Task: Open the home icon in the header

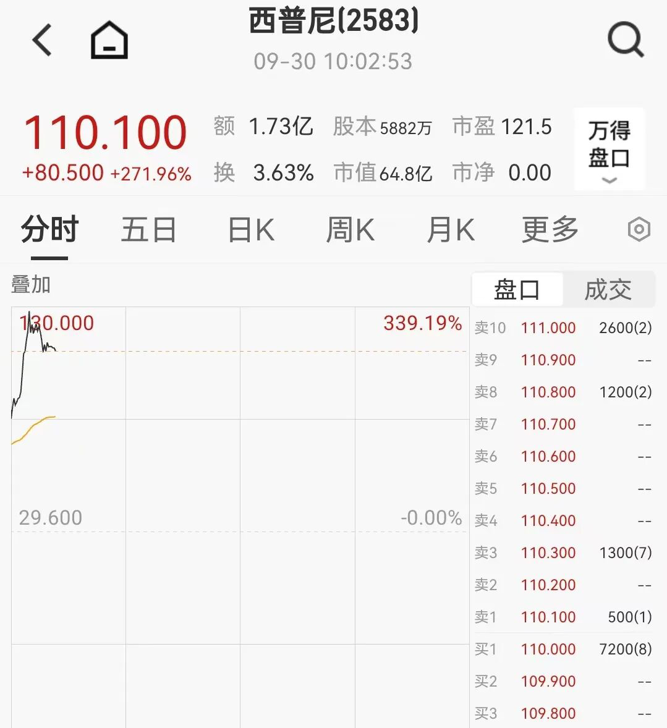Action: click(x=109, y=41)
